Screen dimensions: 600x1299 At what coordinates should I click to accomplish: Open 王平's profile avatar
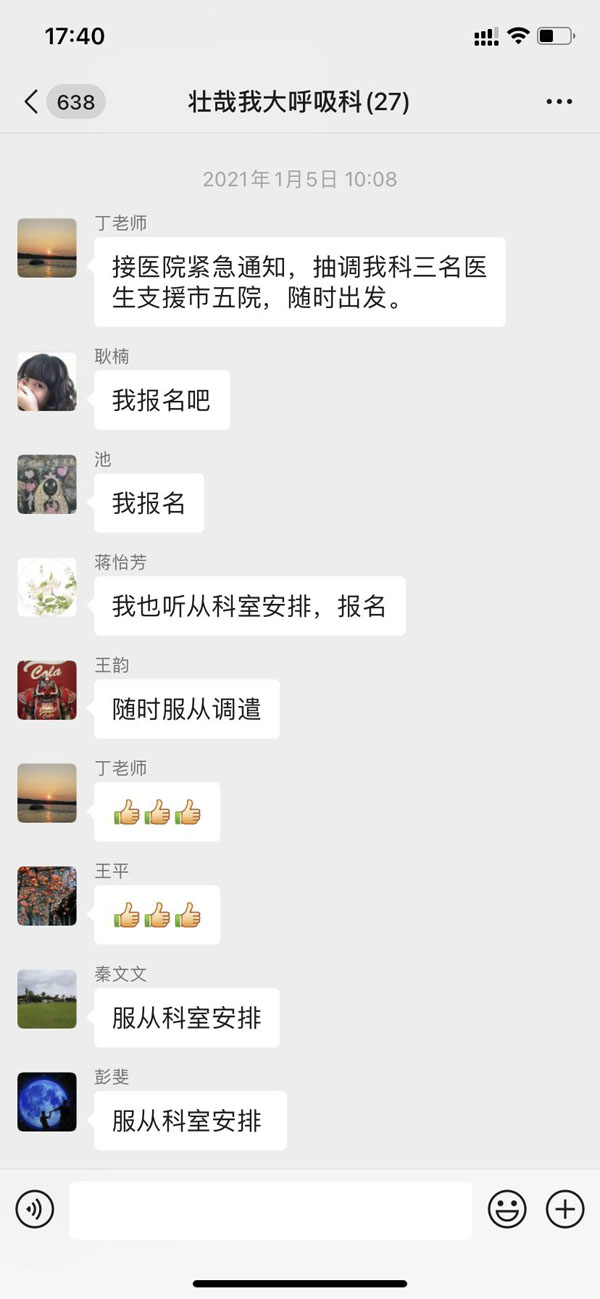click(47, 896)
